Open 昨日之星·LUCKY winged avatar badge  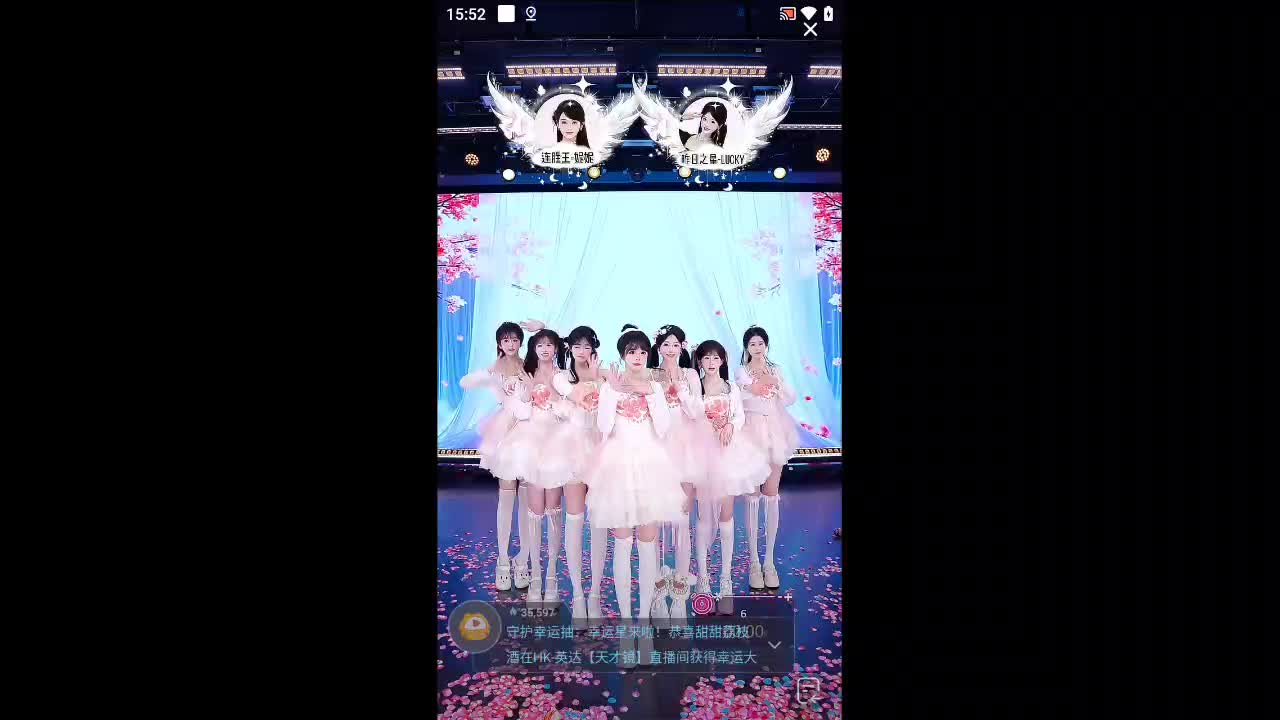[712, 127]
